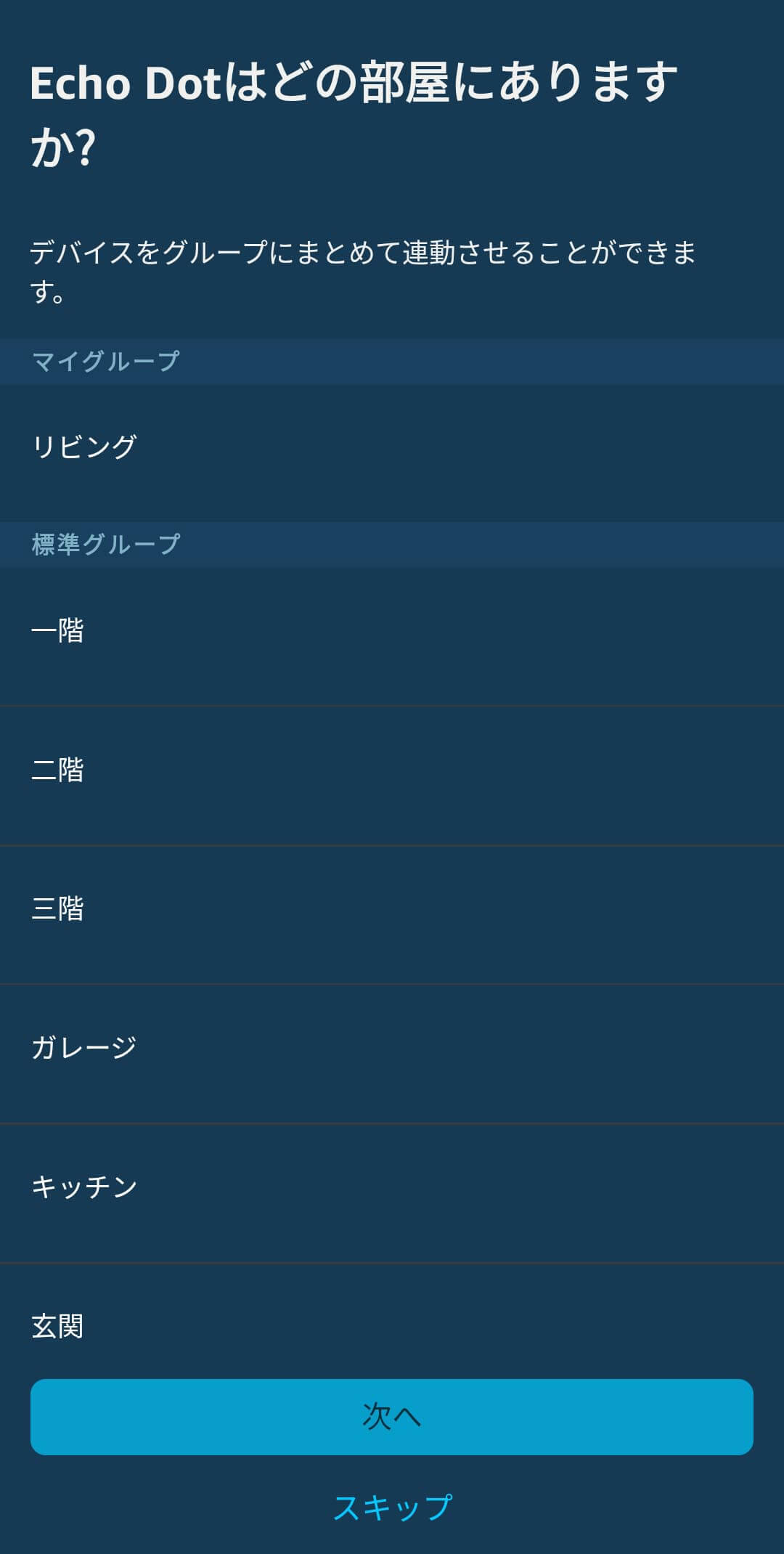Viewport: 784px width, 1554px height.
Task: Select 二階 from standard groups
Action: click(x=392, y=776)
